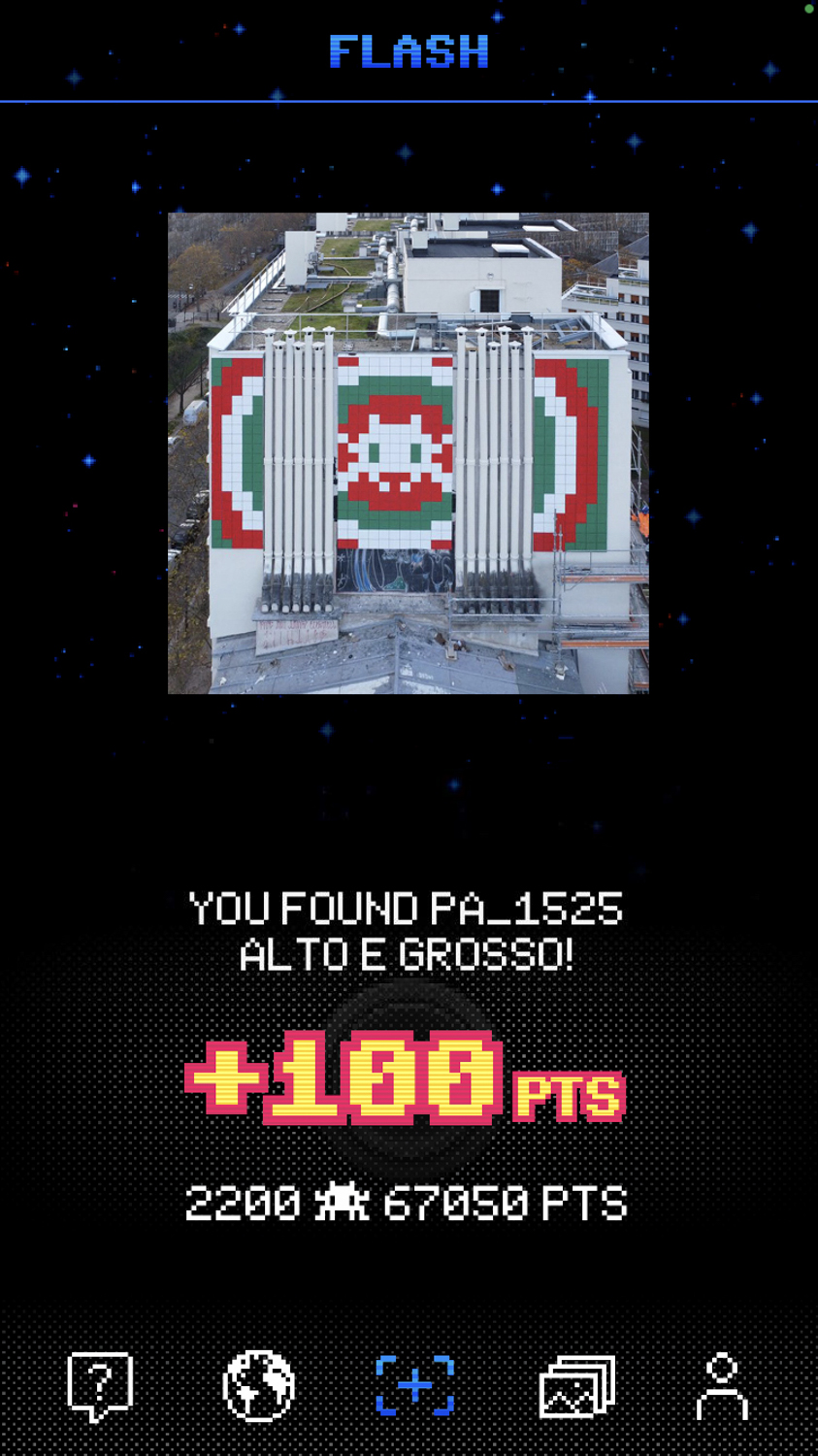The width and height of the screenshot is (818, 1456).
Task: Go to the profile tab
Action: tap(722, 1386)
